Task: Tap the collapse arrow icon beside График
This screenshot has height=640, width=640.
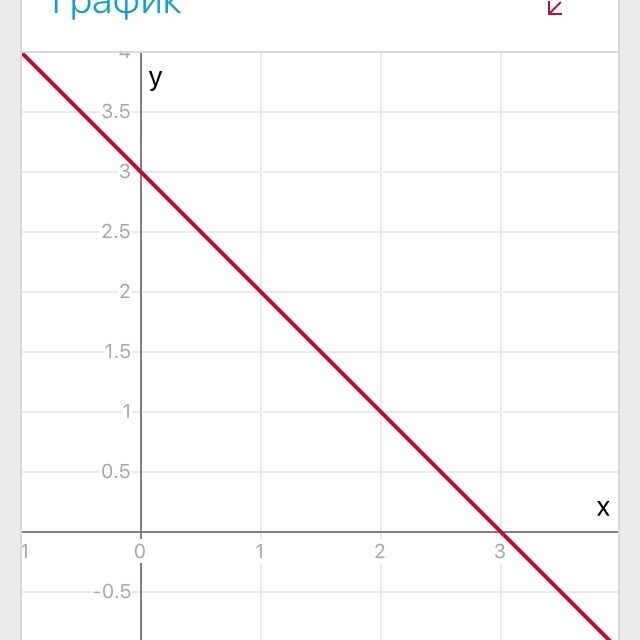Action: (554, 7)
